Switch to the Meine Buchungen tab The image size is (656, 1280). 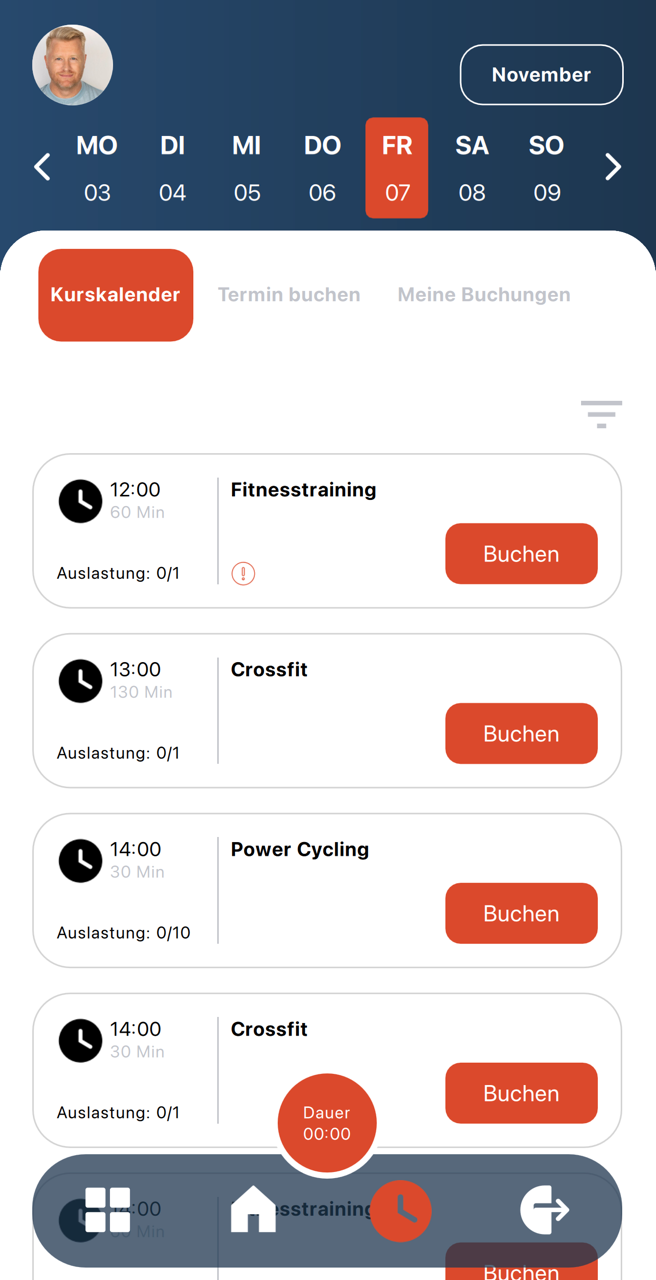484,295
